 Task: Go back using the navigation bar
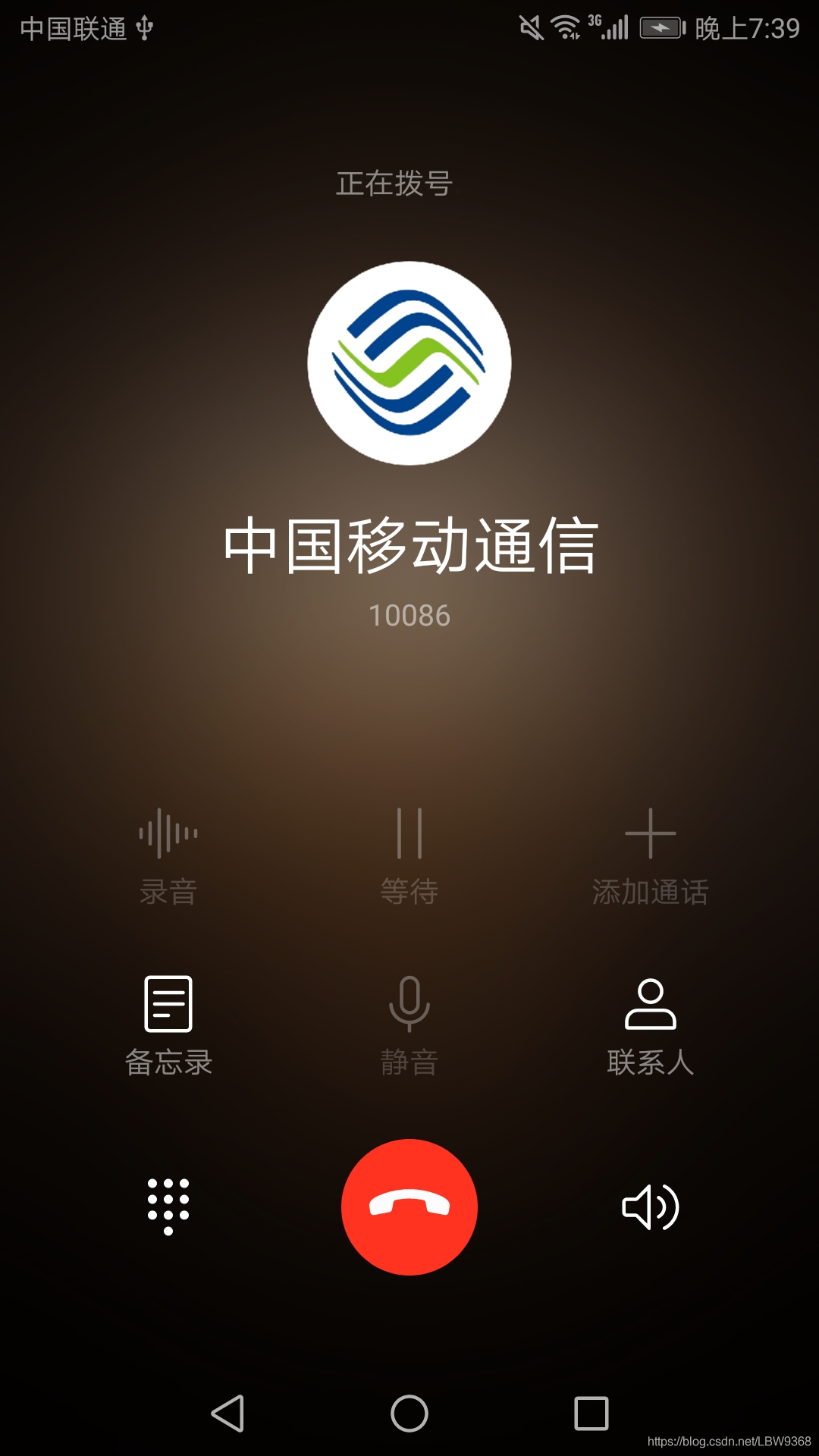click(227, 1414)
